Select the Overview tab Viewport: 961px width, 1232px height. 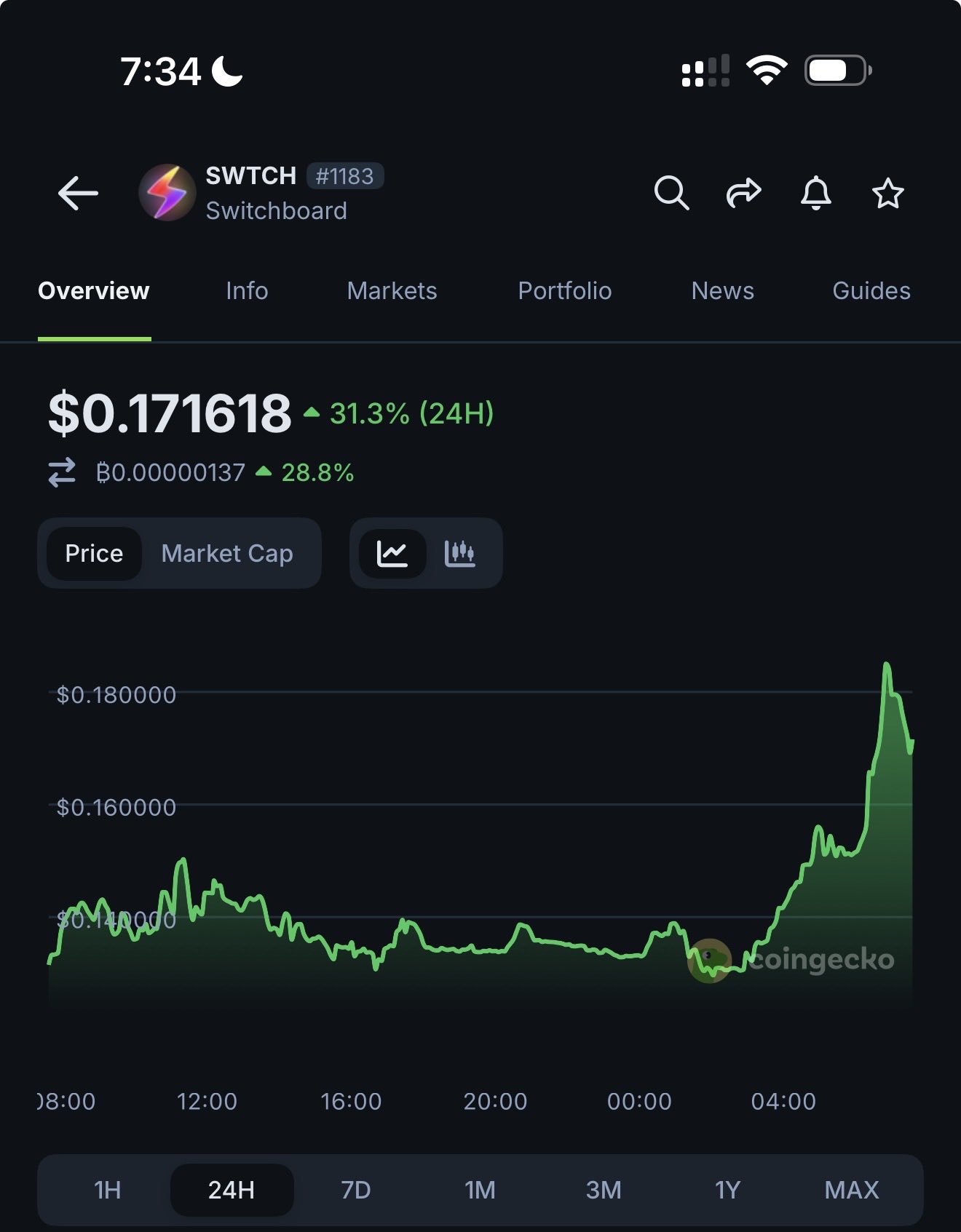[94, 291]
